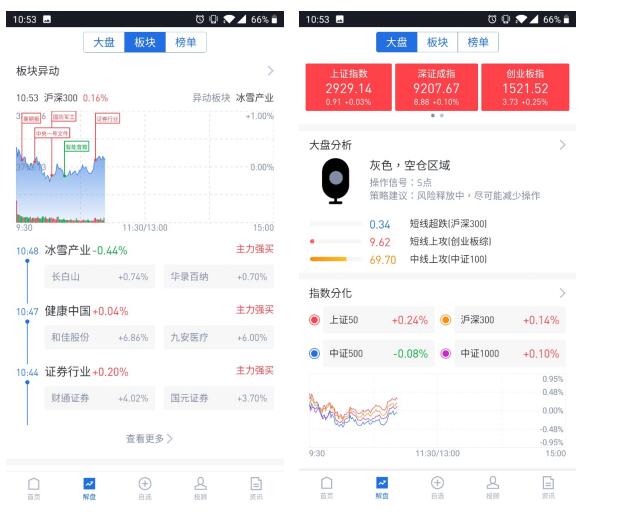Select the 和佳股份 stock tile
The width and height of the screenshot is (633, 529).
pyautogui.click(x=100, y=337)
